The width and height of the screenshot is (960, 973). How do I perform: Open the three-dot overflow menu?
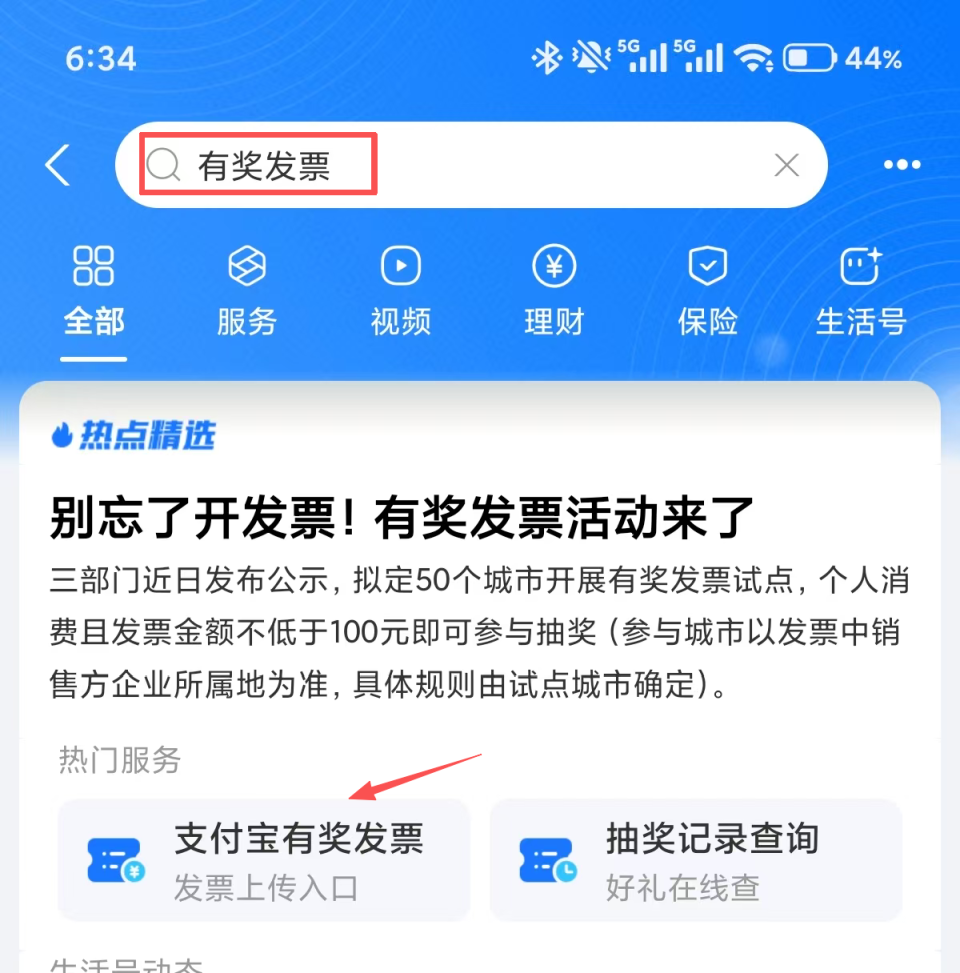(x=901, y=164)
